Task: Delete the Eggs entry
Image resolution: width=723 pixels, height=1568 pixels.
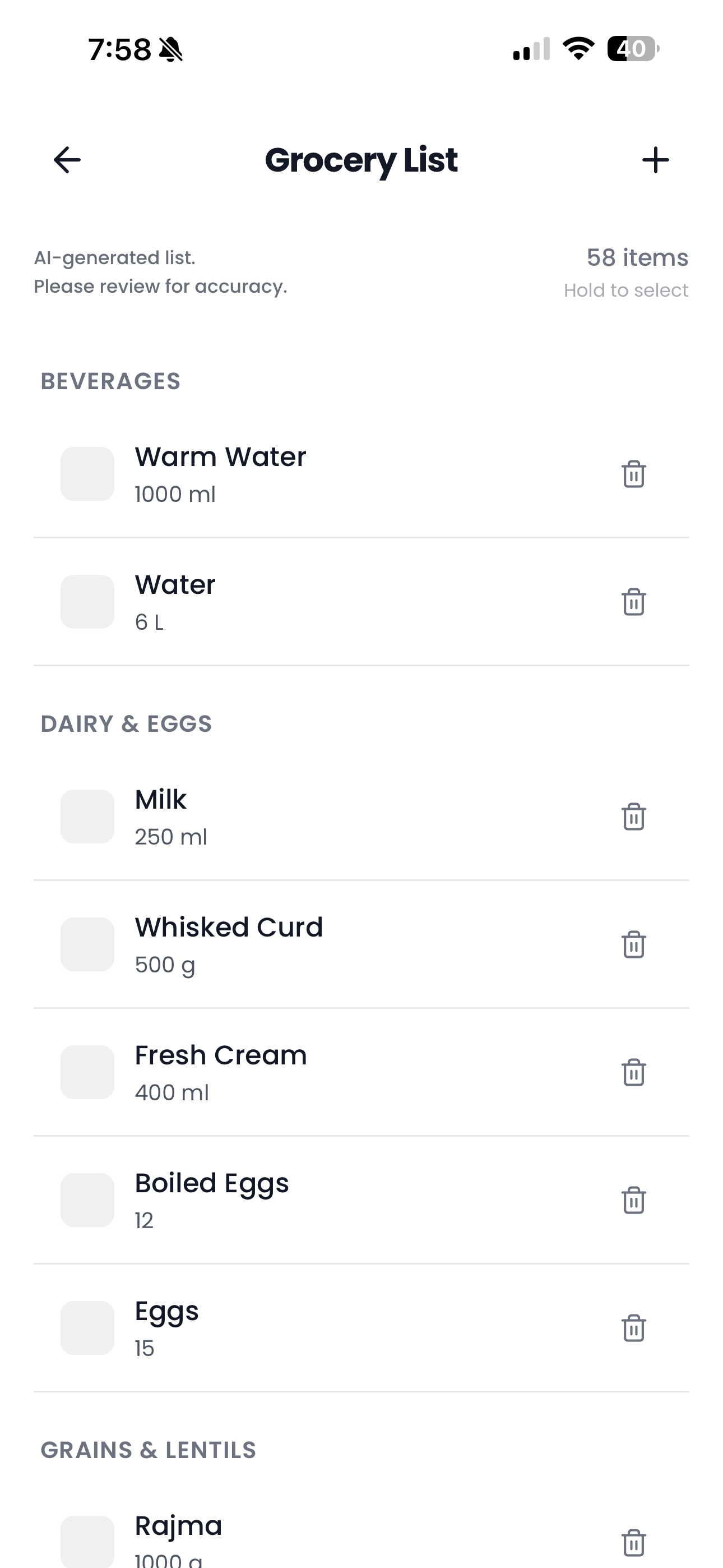Action: [x=633, y=1329]
